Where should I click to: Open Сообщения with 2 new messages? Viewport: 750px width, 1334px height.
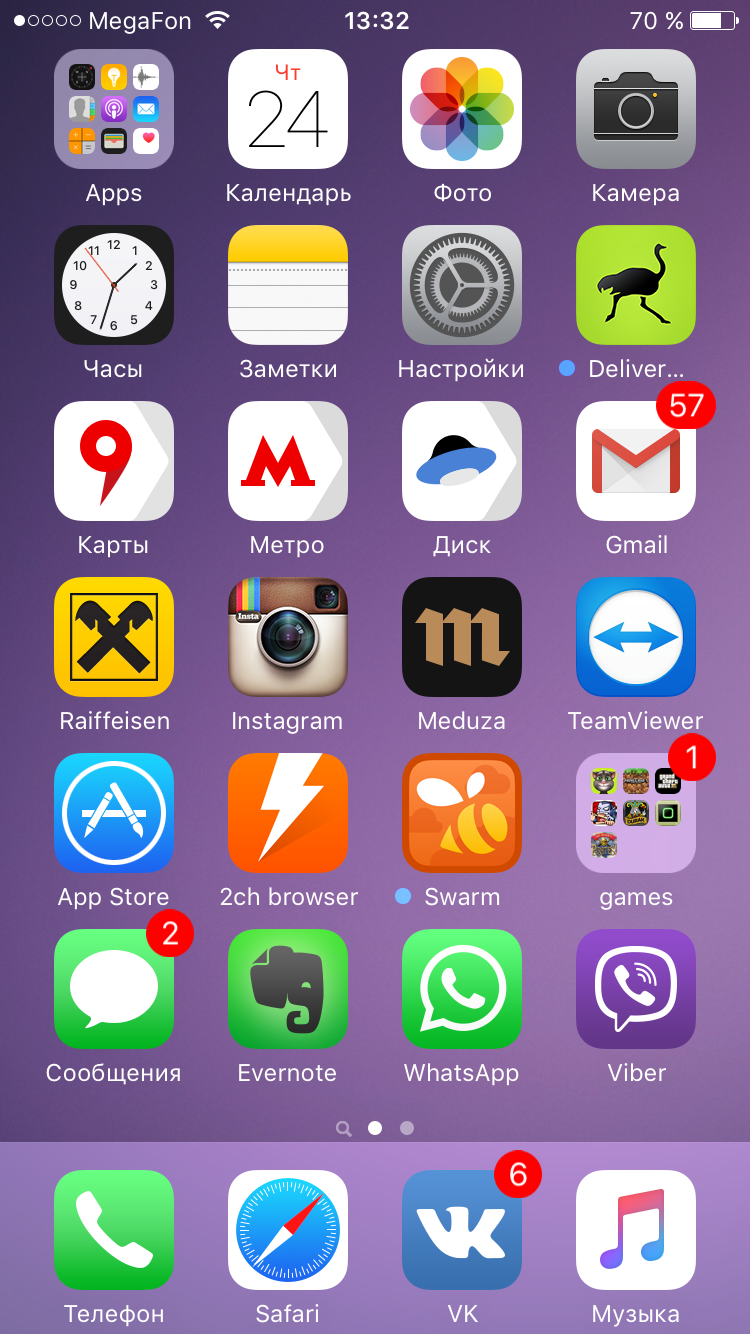(x=114, y=989)
